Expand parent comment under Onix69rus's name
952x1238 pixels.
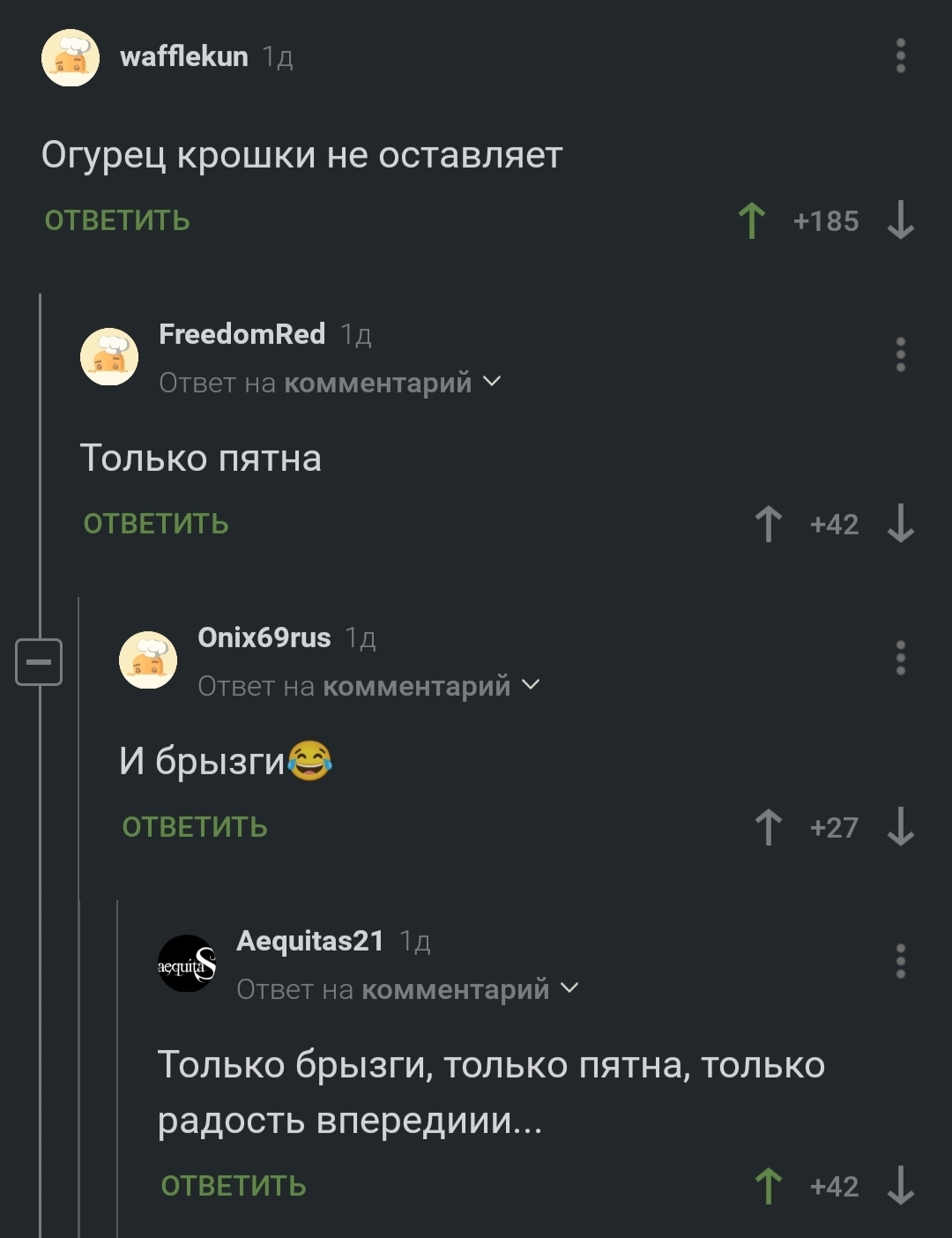tap(369, 686)
